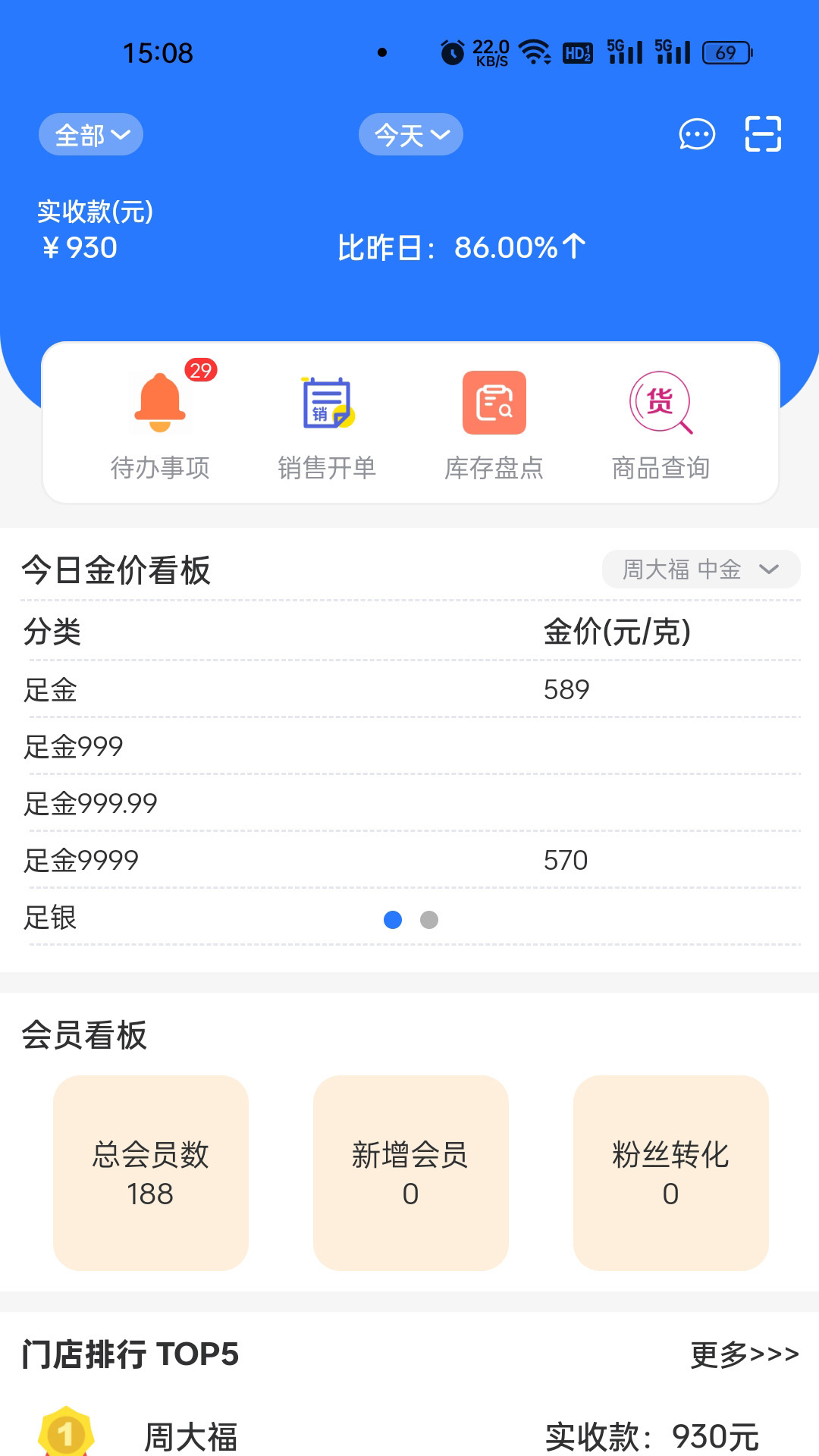View the 总会员数 member card
819x1456 pixels.
click(151, 1172)
